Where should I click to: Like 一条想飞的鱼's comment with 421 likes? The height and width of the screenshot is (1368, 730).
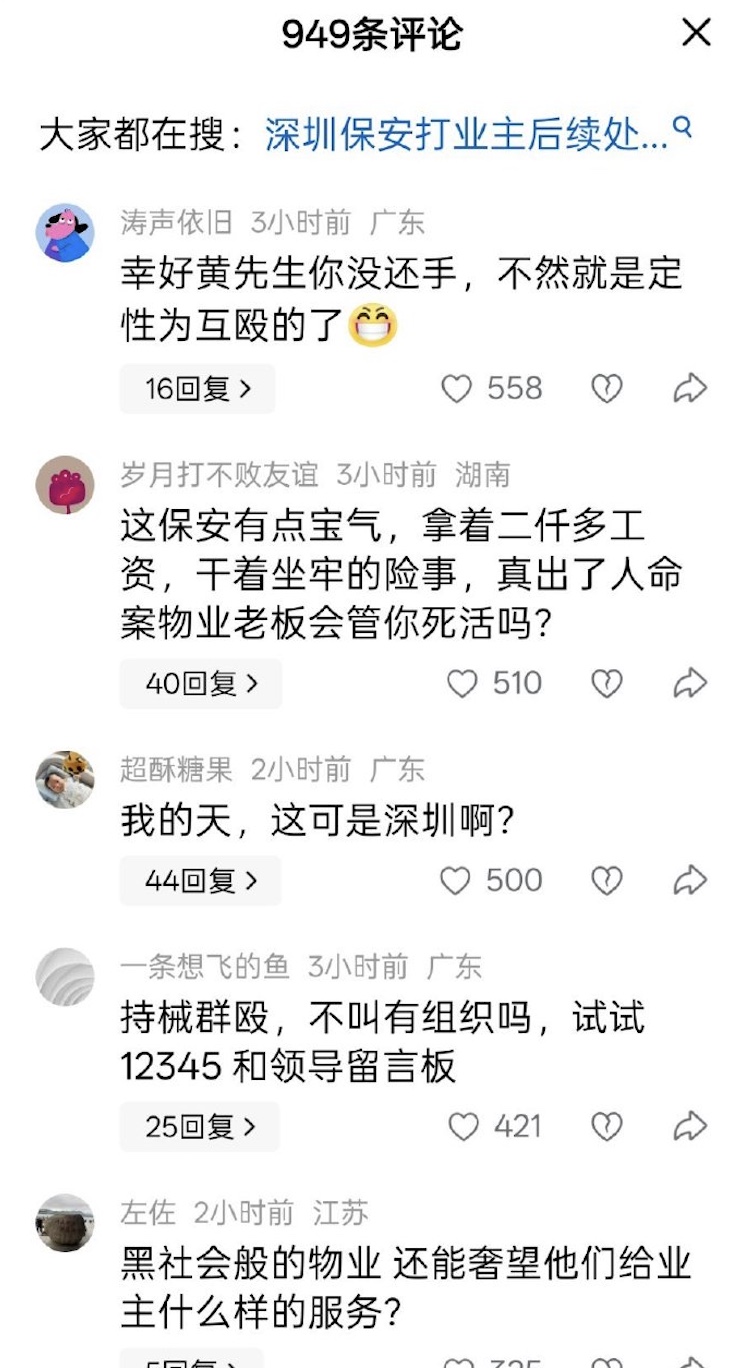click(463, 1127)
